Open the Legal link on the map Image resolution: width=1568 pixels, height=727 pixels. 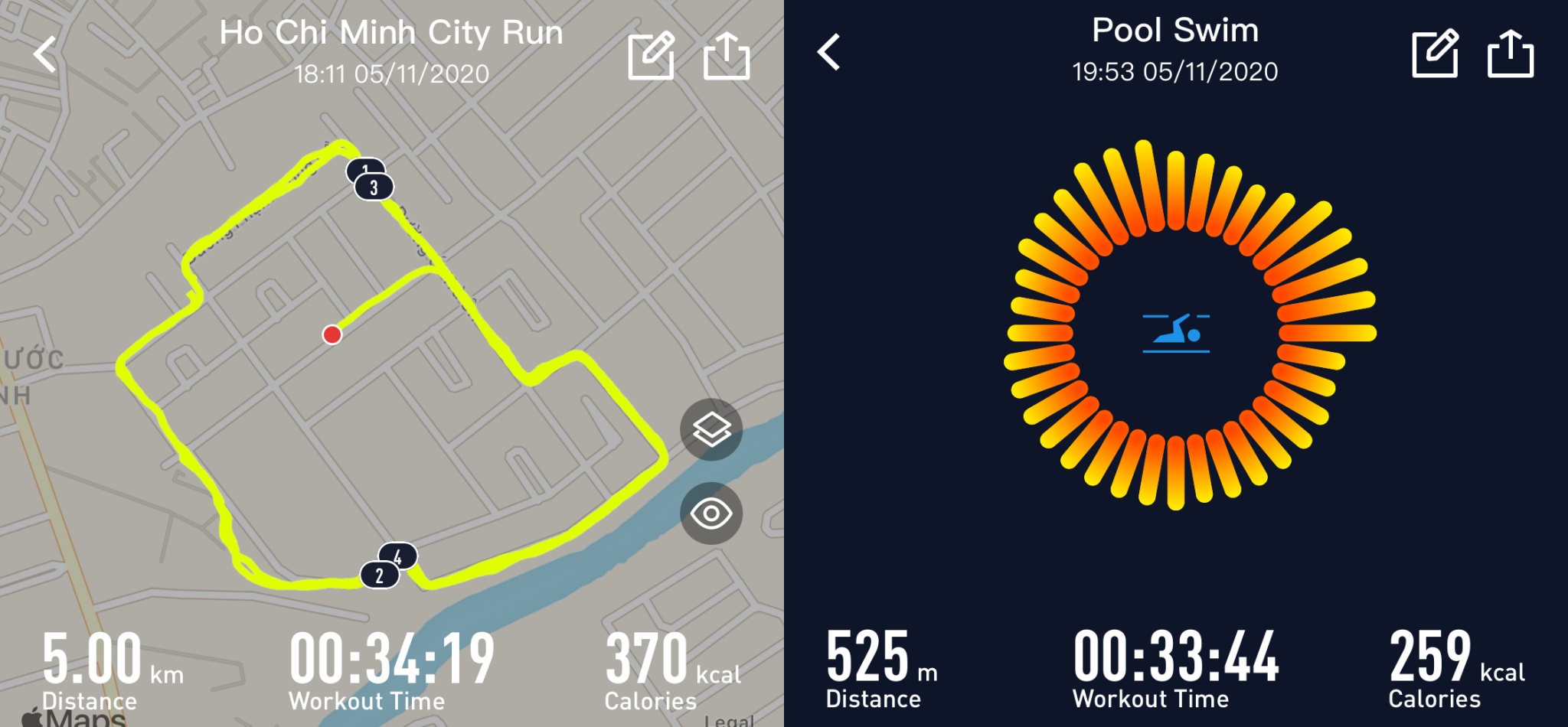729,720
